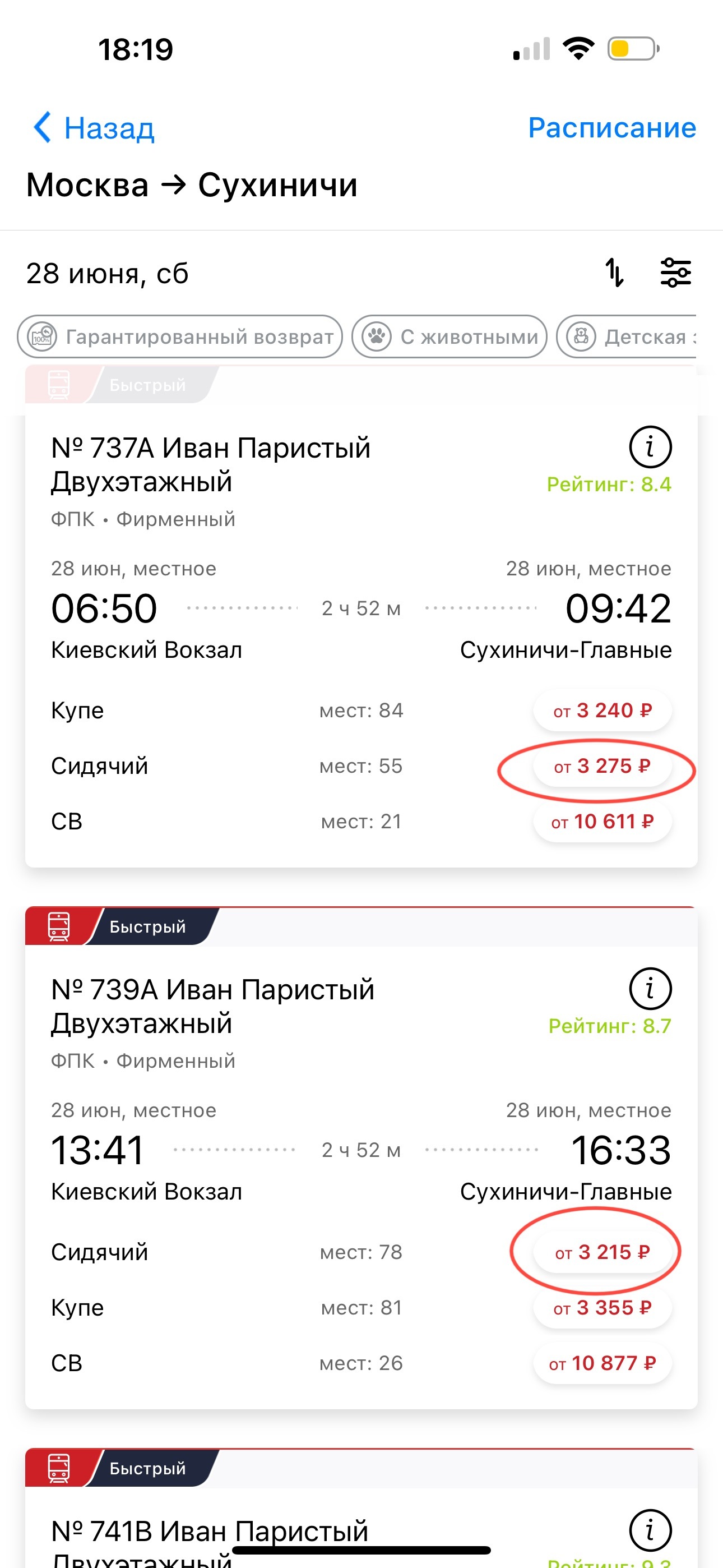Open info for train № 739А

coord(650,989)
